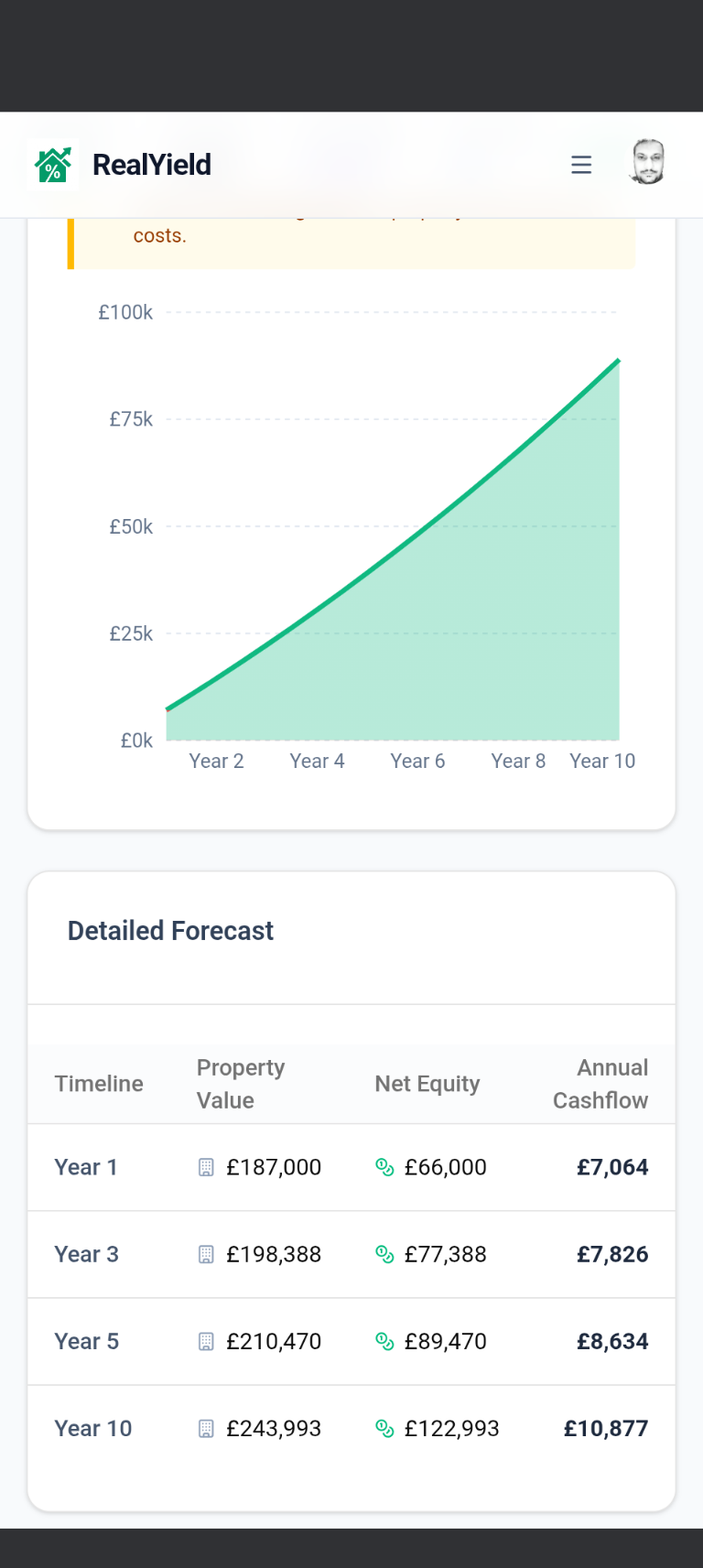703x1568 pixels.
Task: Select the Year 10 row label
Action: tap(92, 1428)
